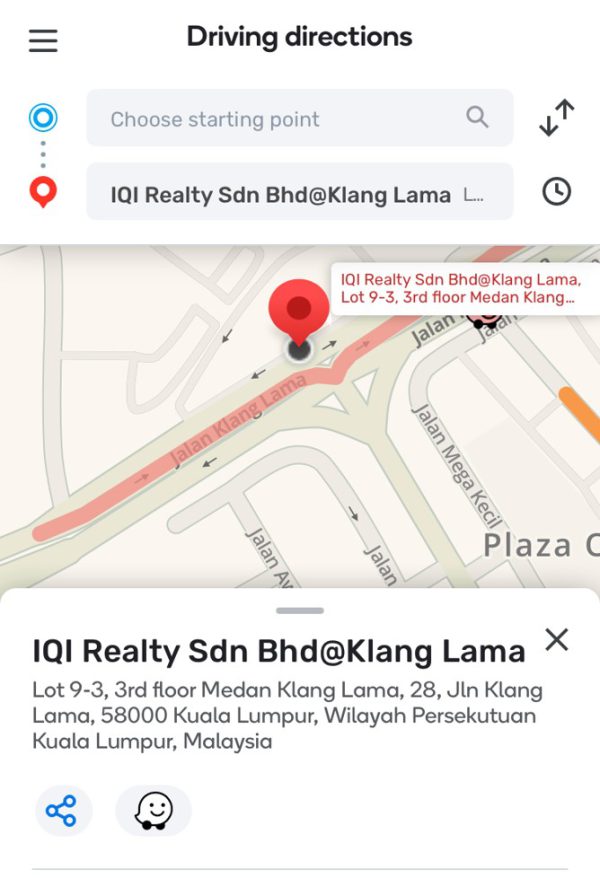Close the IQI Realty location card
The width and height of the screenshot is (600, 878).
(x=556, y=640)
